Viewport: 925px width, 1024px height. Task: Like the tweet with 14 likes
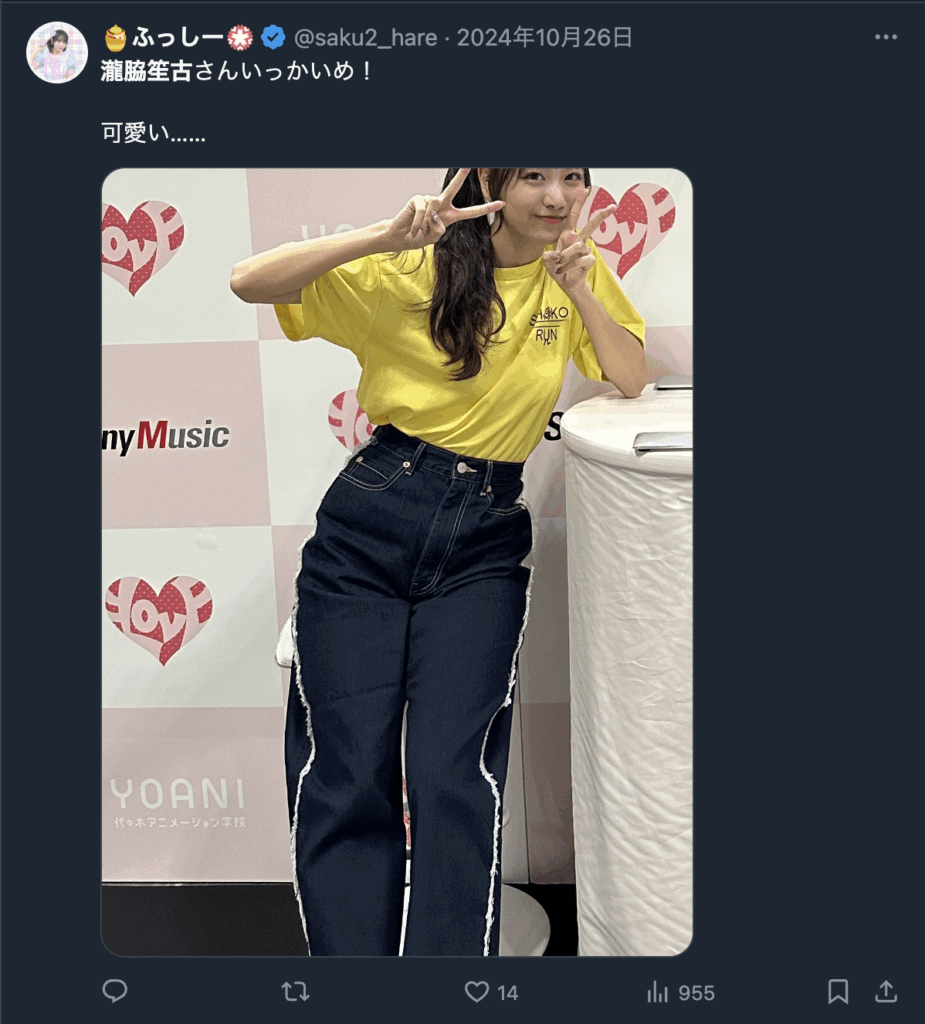478,991
